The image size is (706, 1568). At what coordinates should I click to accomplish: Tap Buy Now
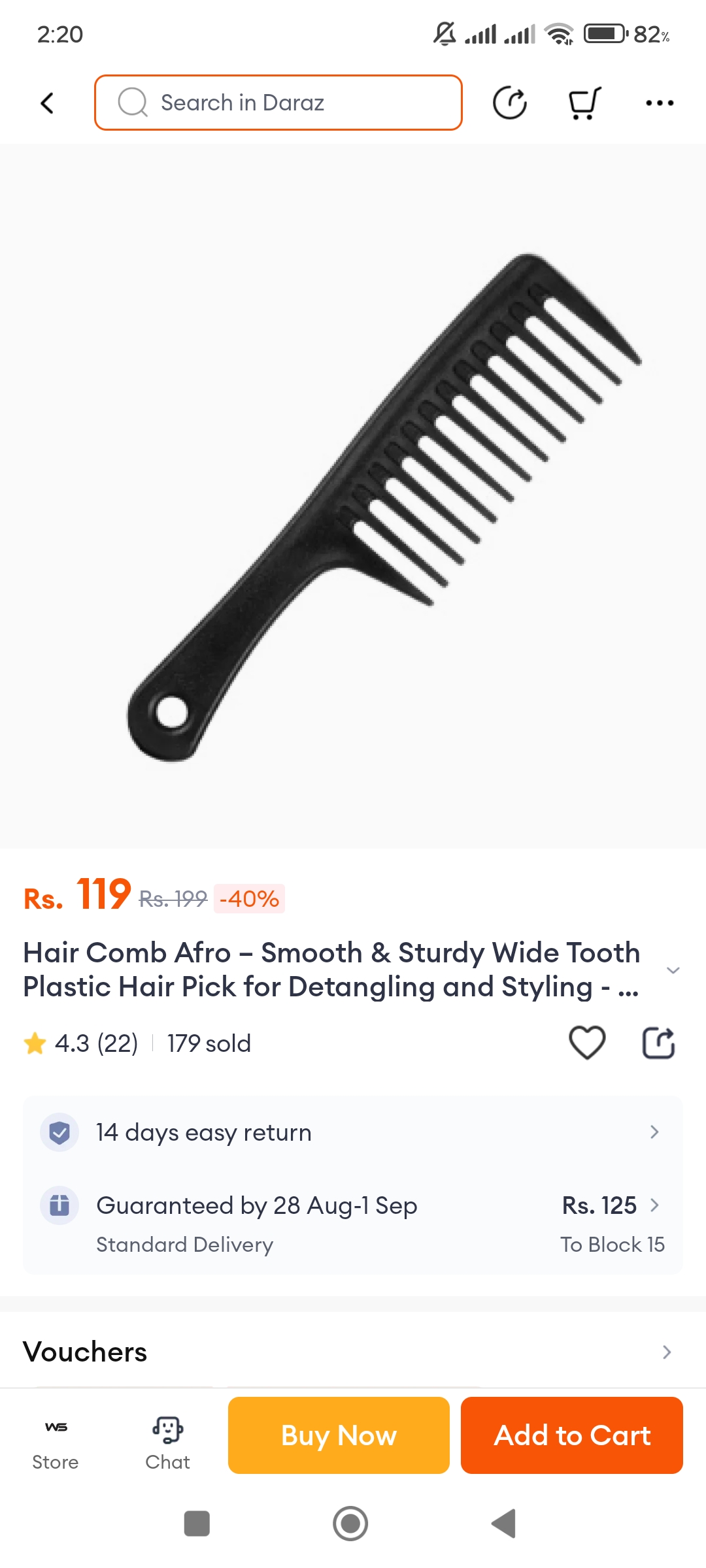click(x=339, y=1435)
